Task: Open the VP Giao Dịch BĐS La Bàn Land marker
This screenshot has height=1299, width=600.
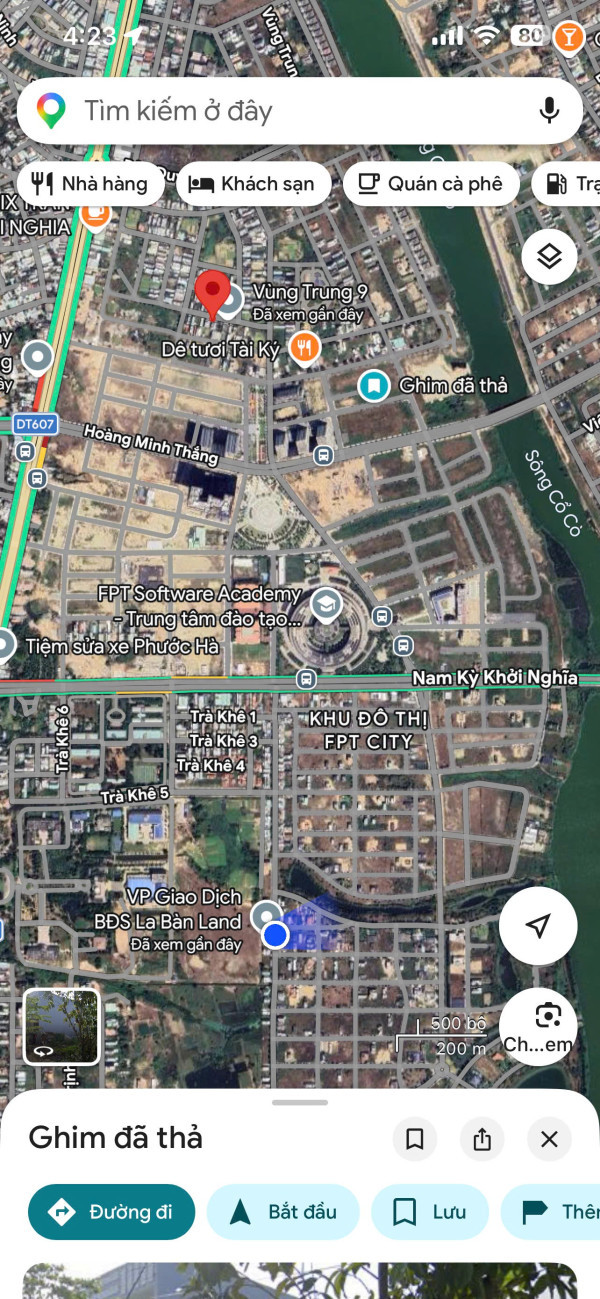Action: [265, 914]
